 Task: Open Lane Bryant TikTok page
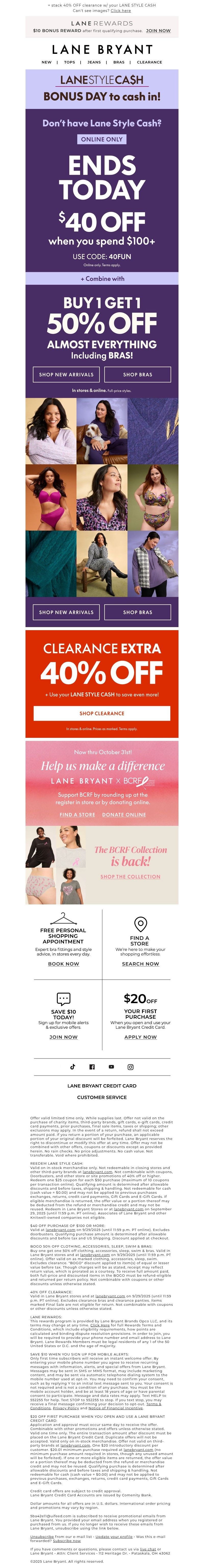tap(72, 1066)
